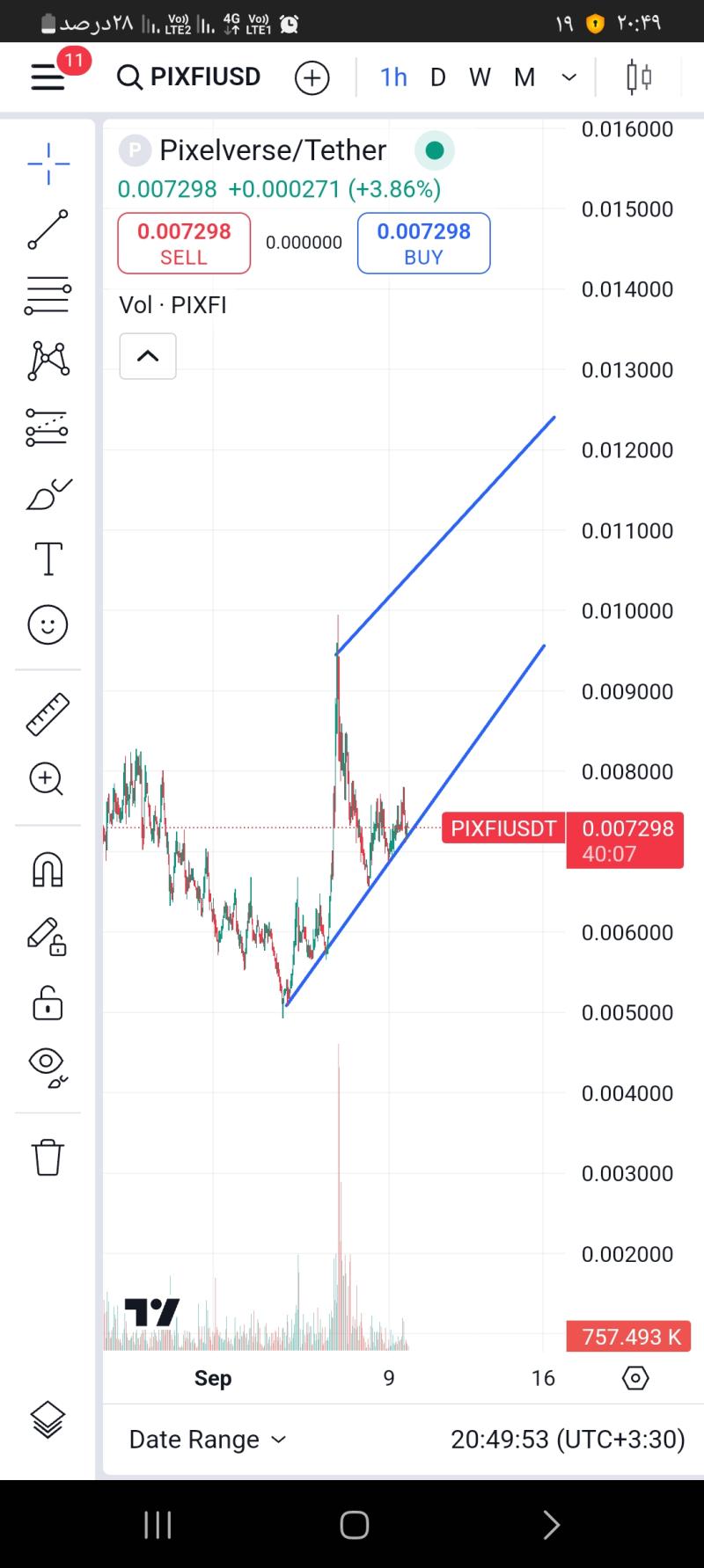Activate the zoom in tool
Viewport: 704px width, 1568px height.
[48, 779]
